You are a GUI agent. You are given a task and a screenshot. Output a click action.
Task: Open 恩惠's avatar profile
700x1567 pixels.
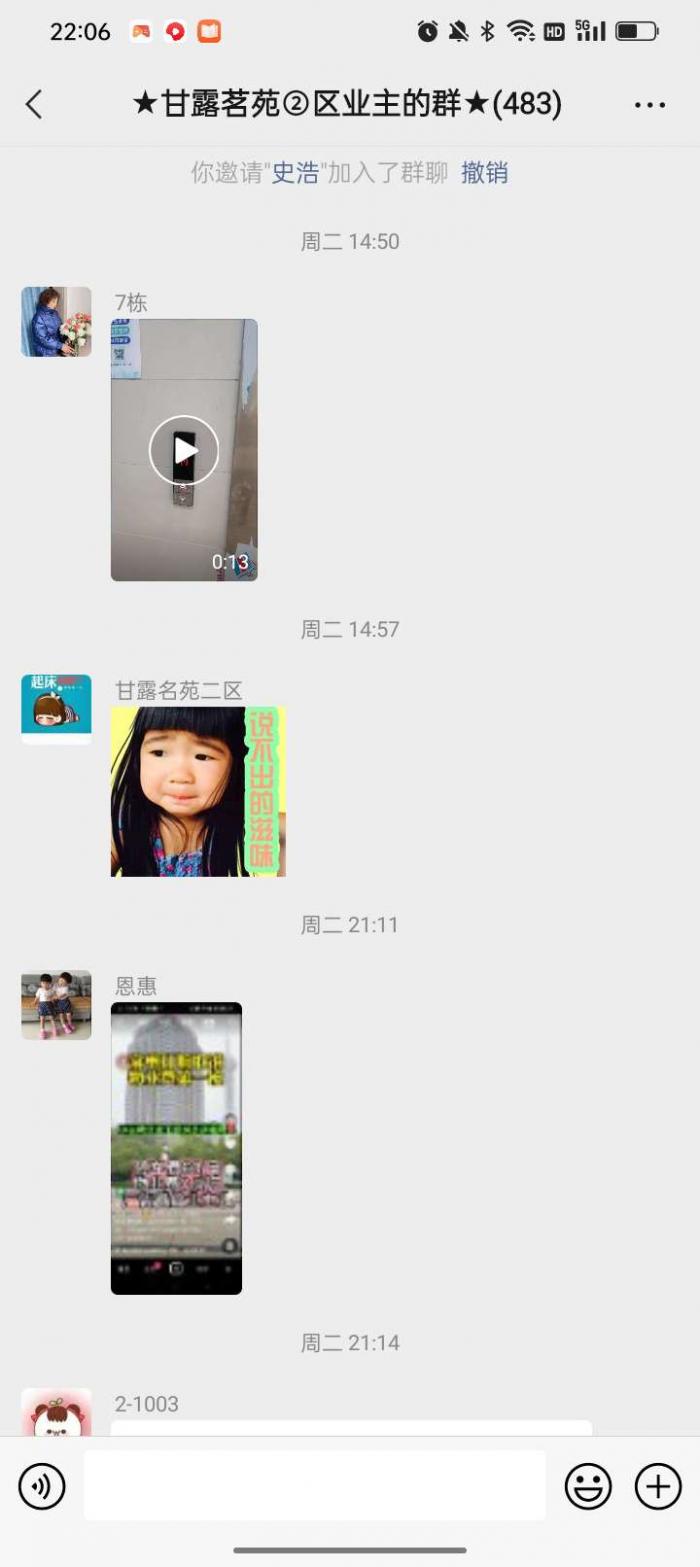tap(56, 1005)
